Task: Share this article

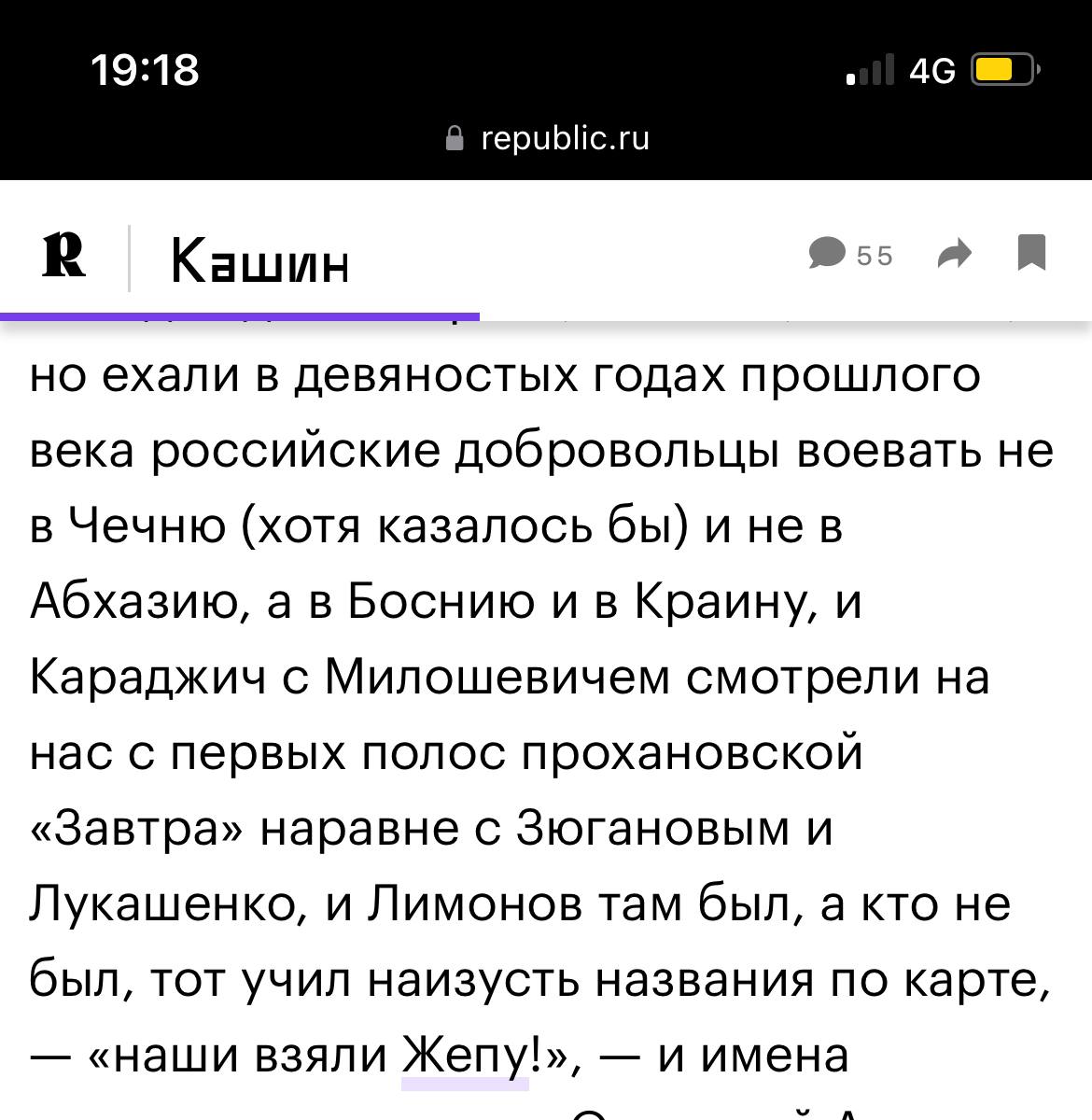Action: tap(954, 253)
